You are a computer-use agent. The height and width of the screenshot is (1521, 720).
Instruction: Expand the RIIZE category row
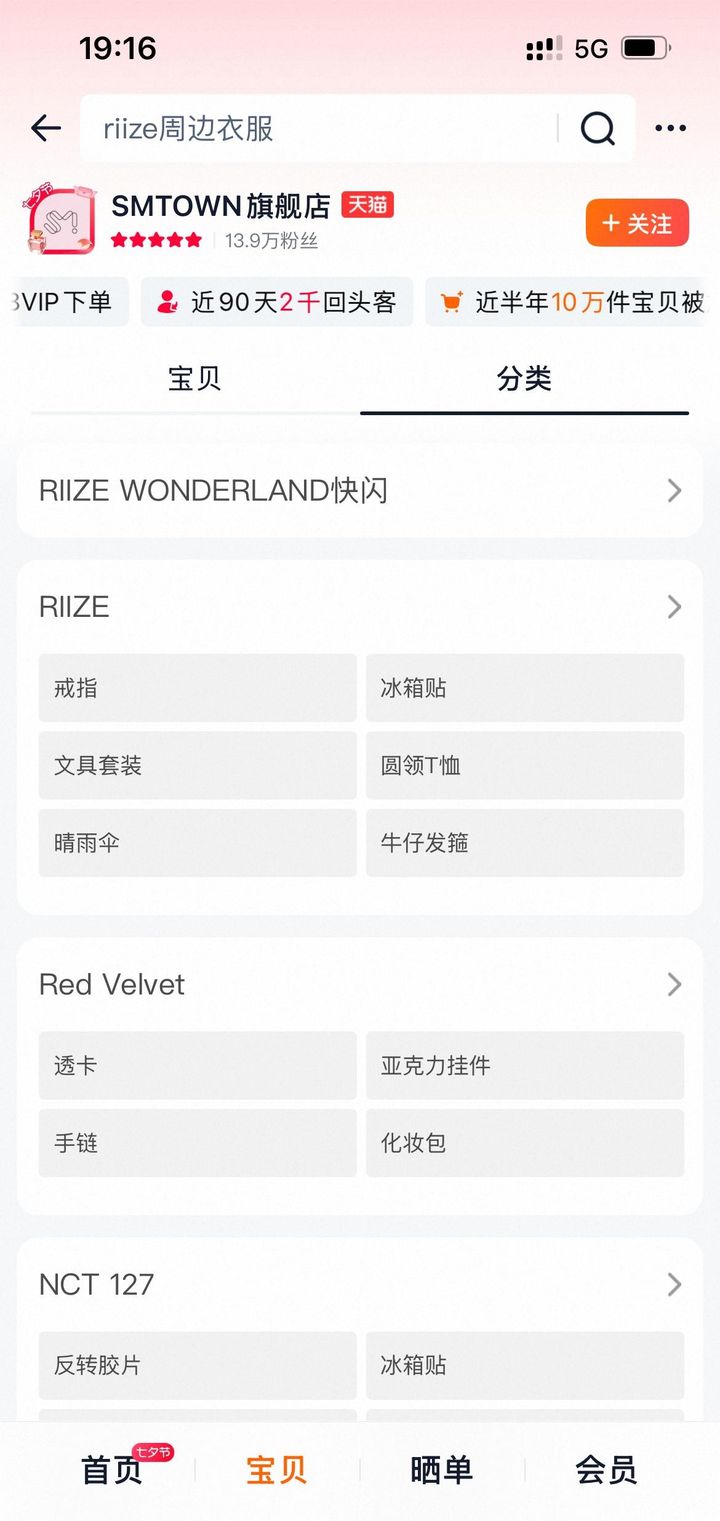[x=360, y=607]
